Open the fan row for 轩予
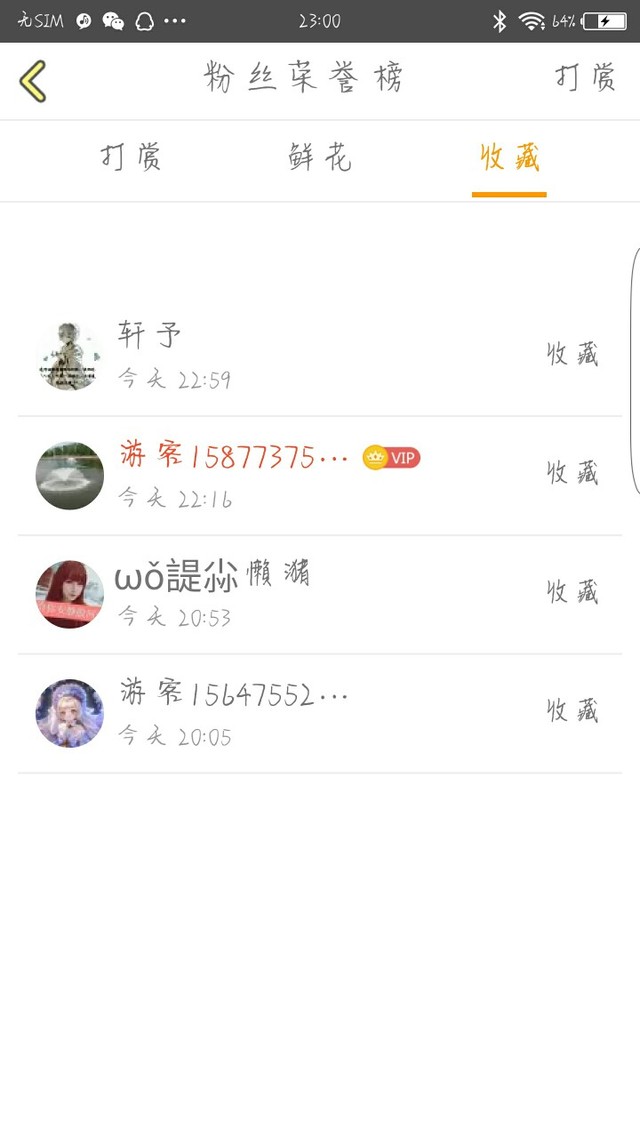The image size is (640, 1138). tap(320, 356)
